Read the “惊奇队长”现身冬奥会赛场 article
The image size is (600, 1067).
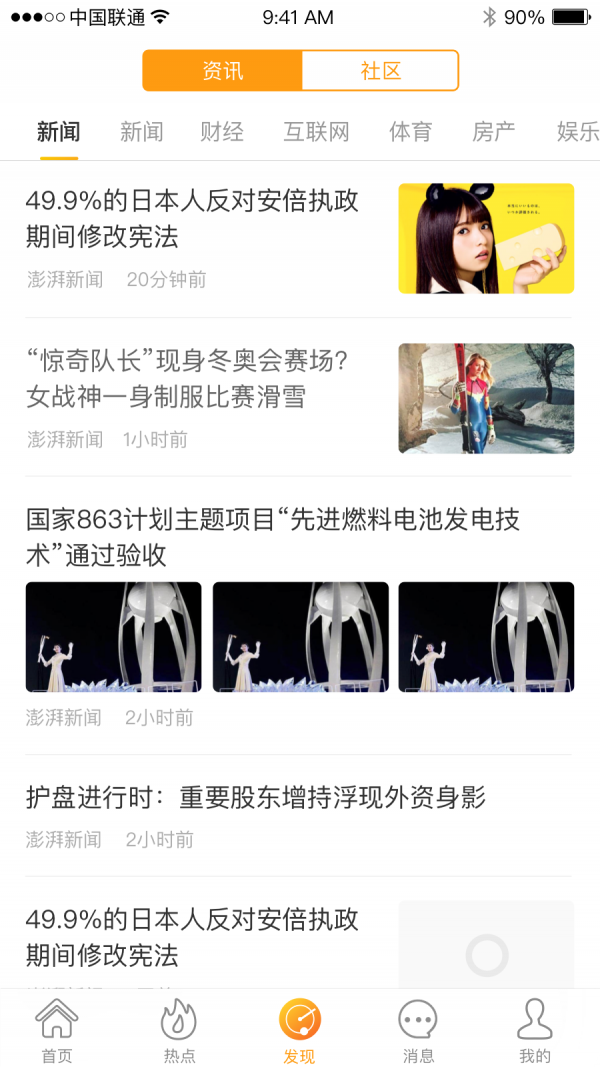click(x=192, y=378)
